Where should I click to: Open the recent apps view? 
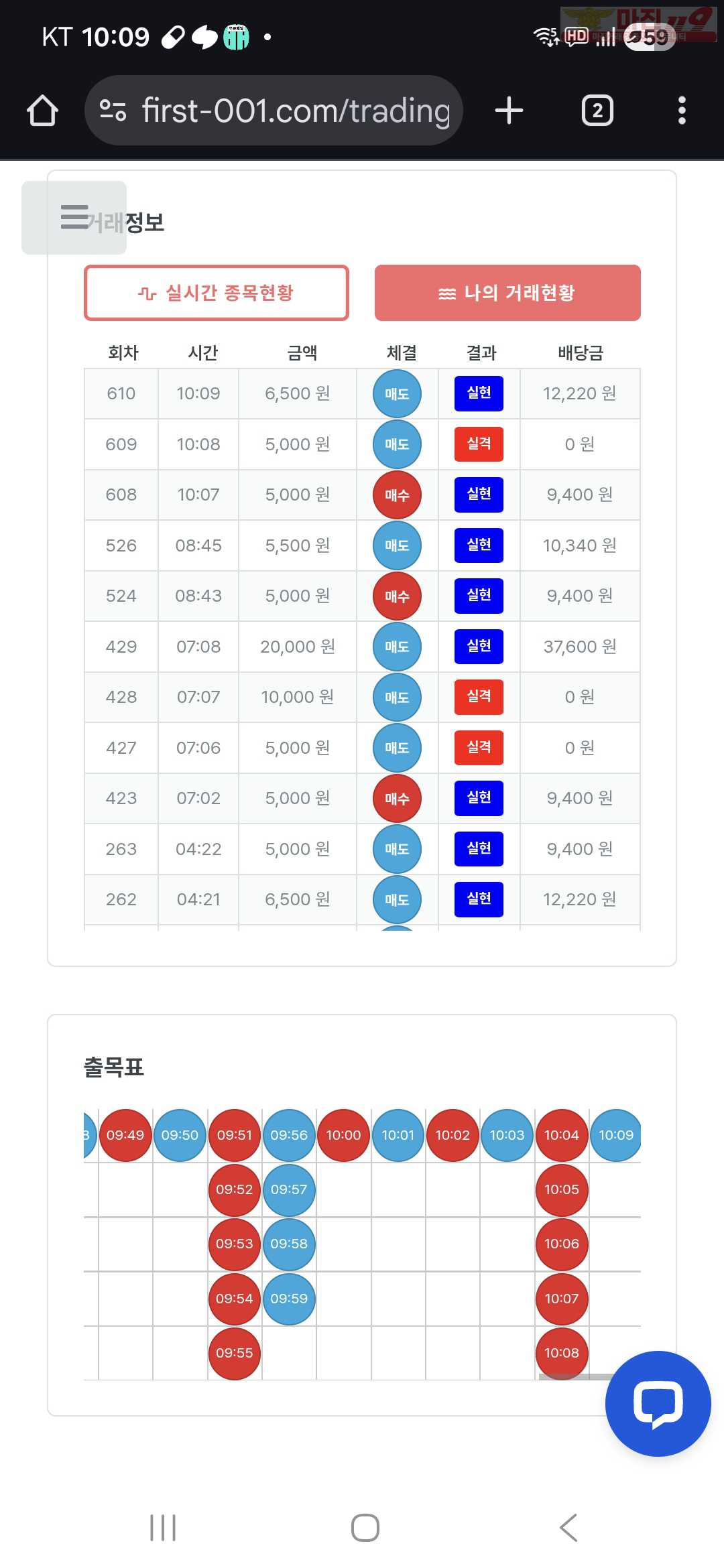coord(163,1528)
